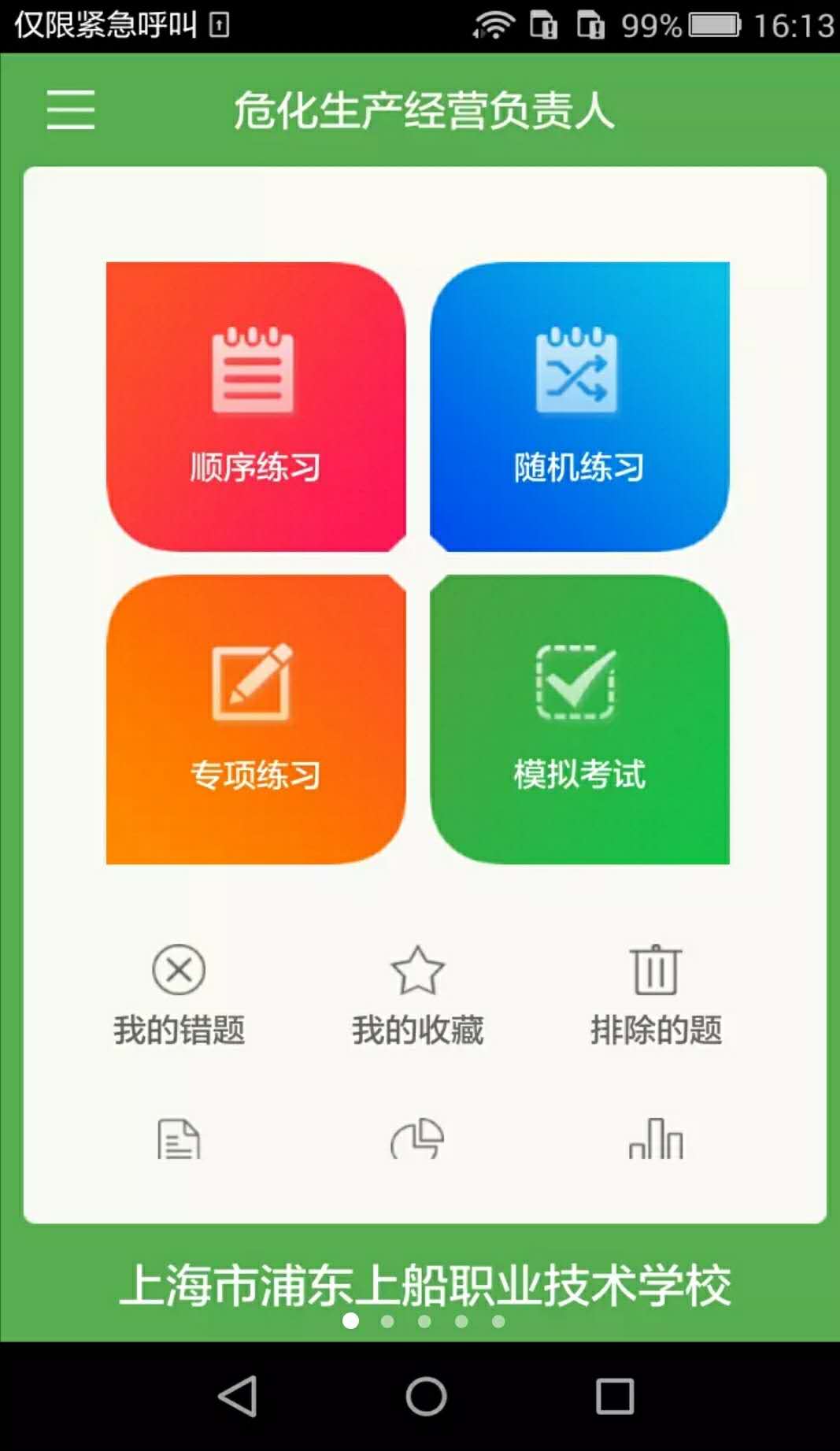Start 顺序练习 sequential practice
Viewport: 840px width, 1451px height.
[256, 406]
